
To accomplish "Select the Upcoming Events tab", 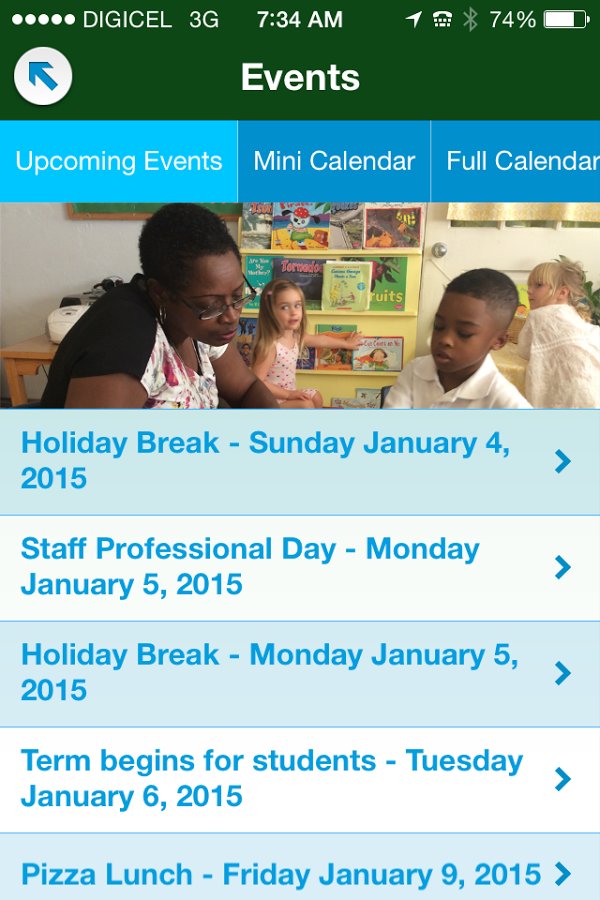I will 118,161.
